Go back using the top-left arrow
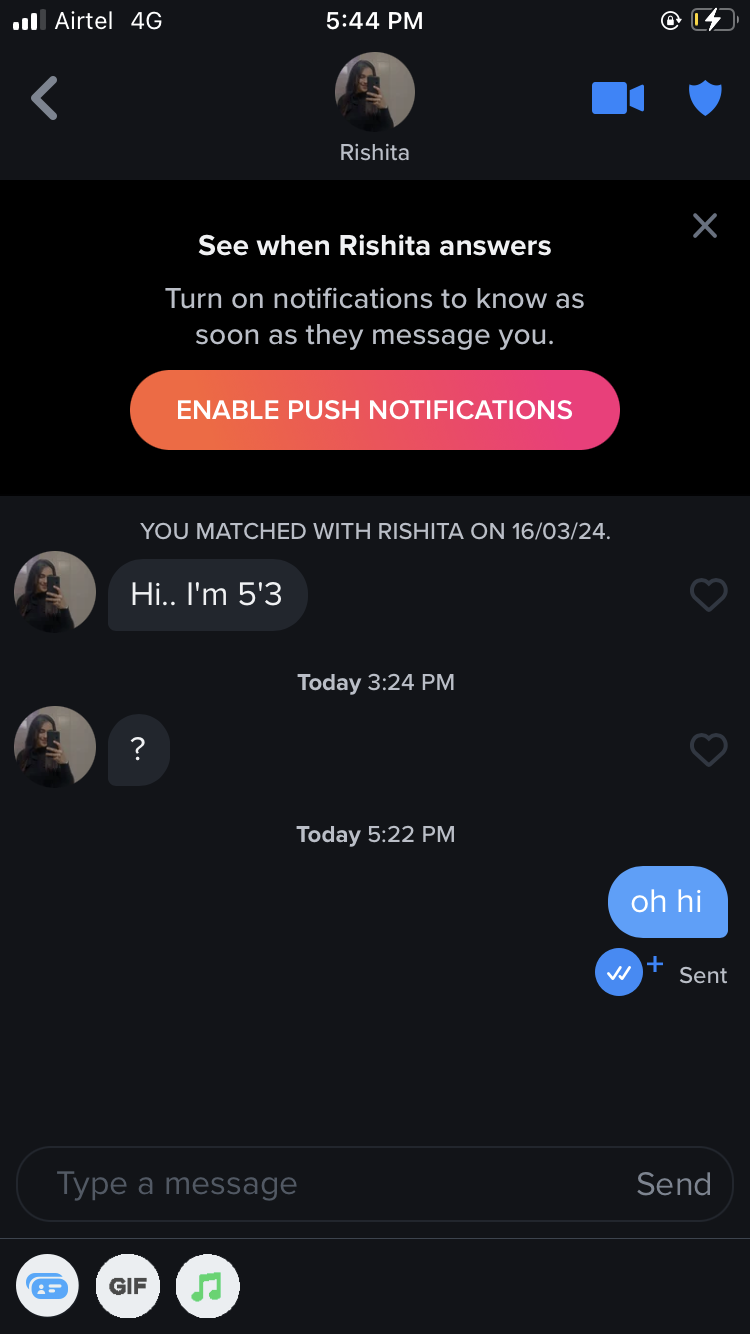The image size is (750, 1334). tap(44, 98)
